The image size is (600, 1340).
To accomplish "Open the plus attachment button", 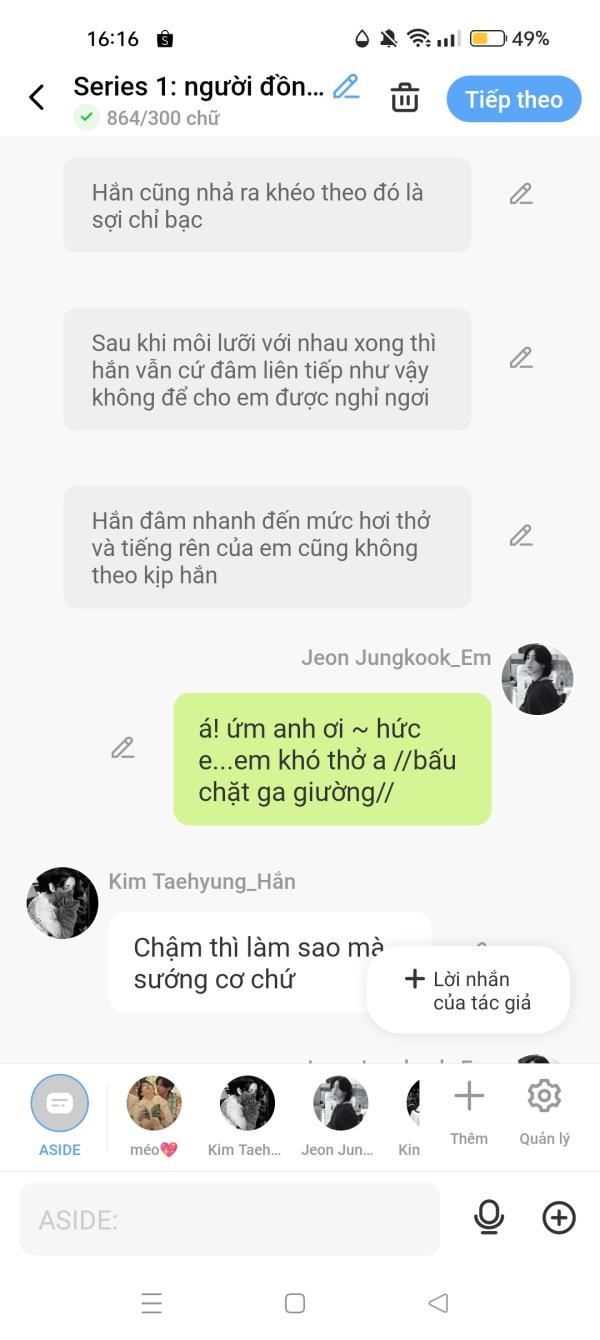I will (x=558, y=1217).
